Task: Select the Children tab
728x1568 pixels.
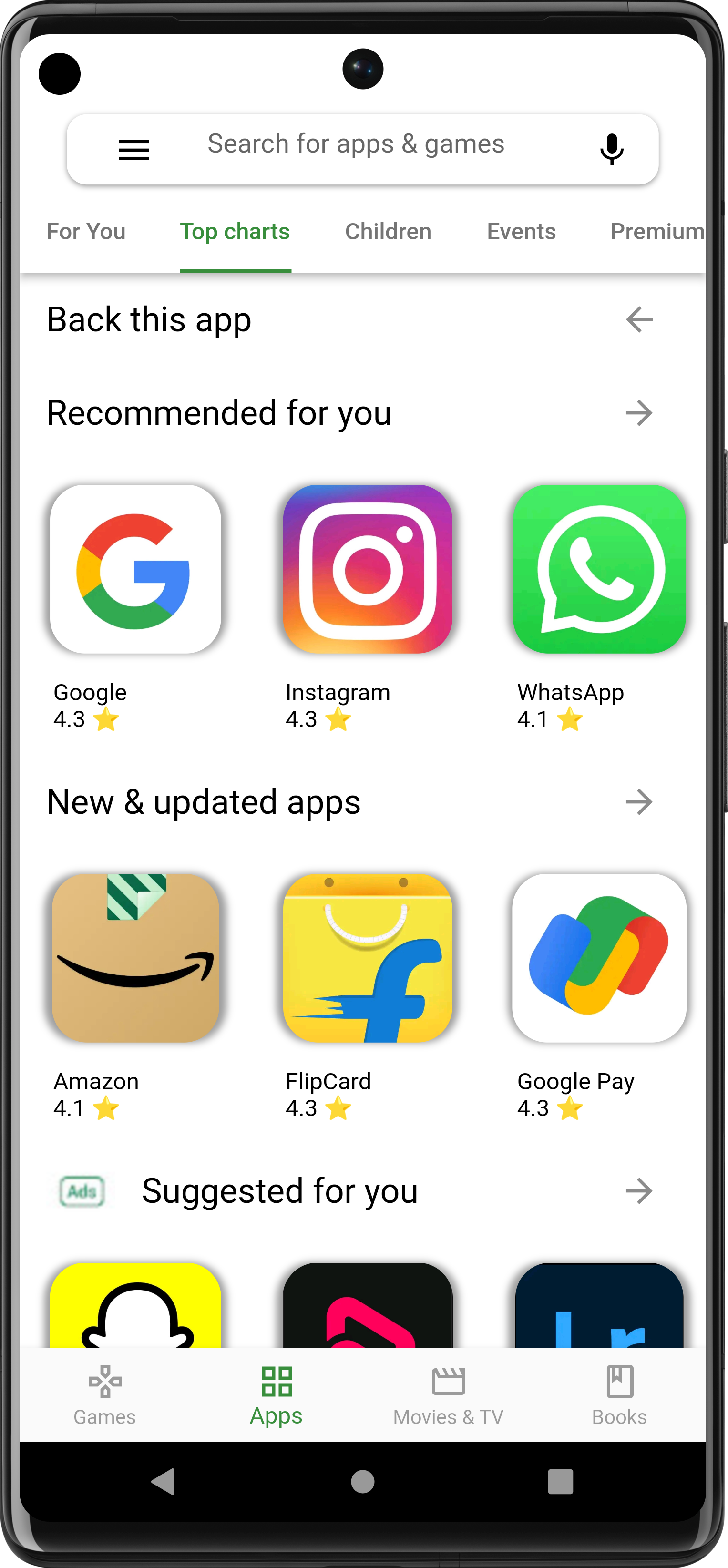Action: 388,232
